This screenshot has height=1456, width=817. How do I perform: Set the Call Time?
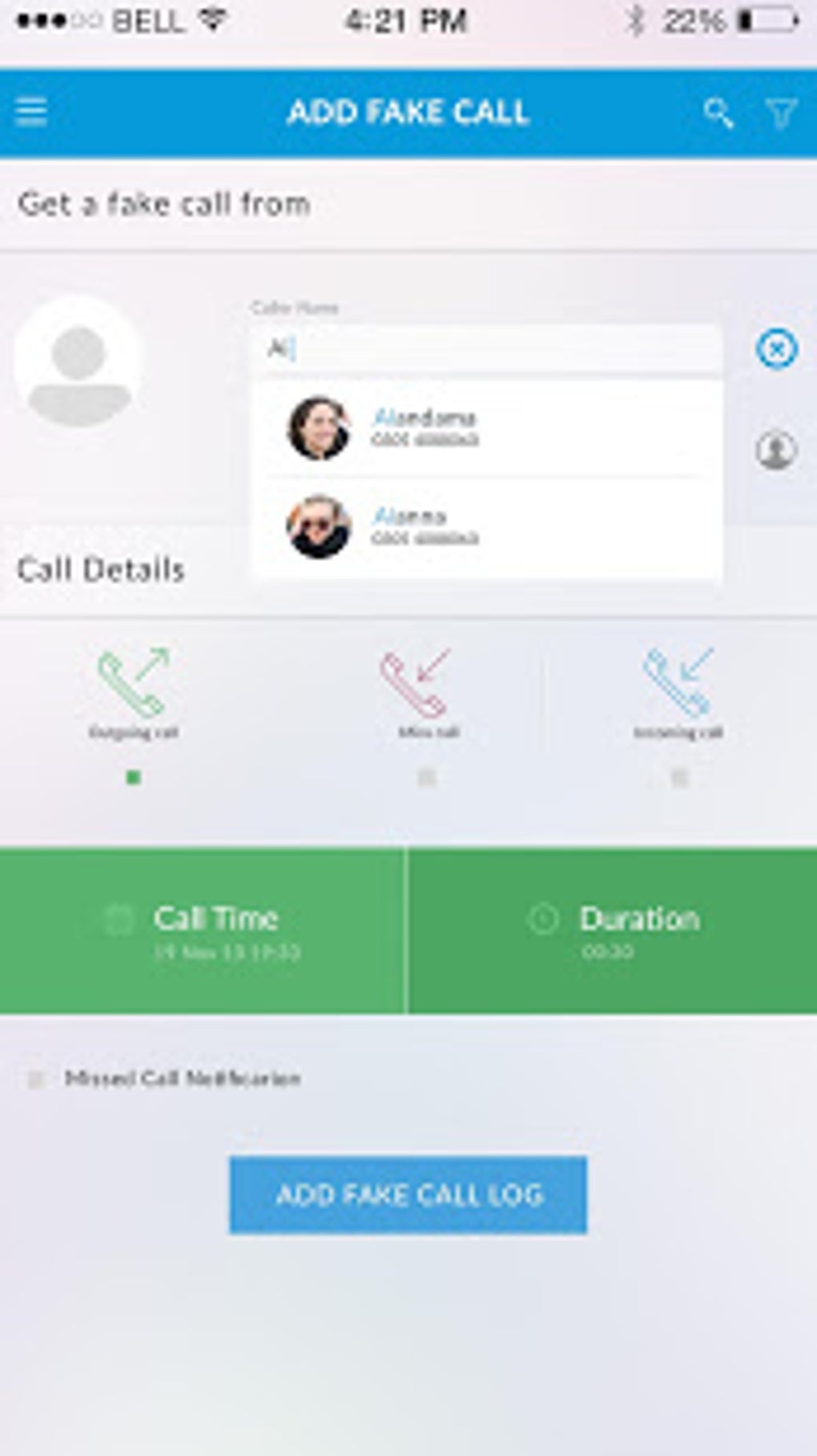(x=203, y=930)
